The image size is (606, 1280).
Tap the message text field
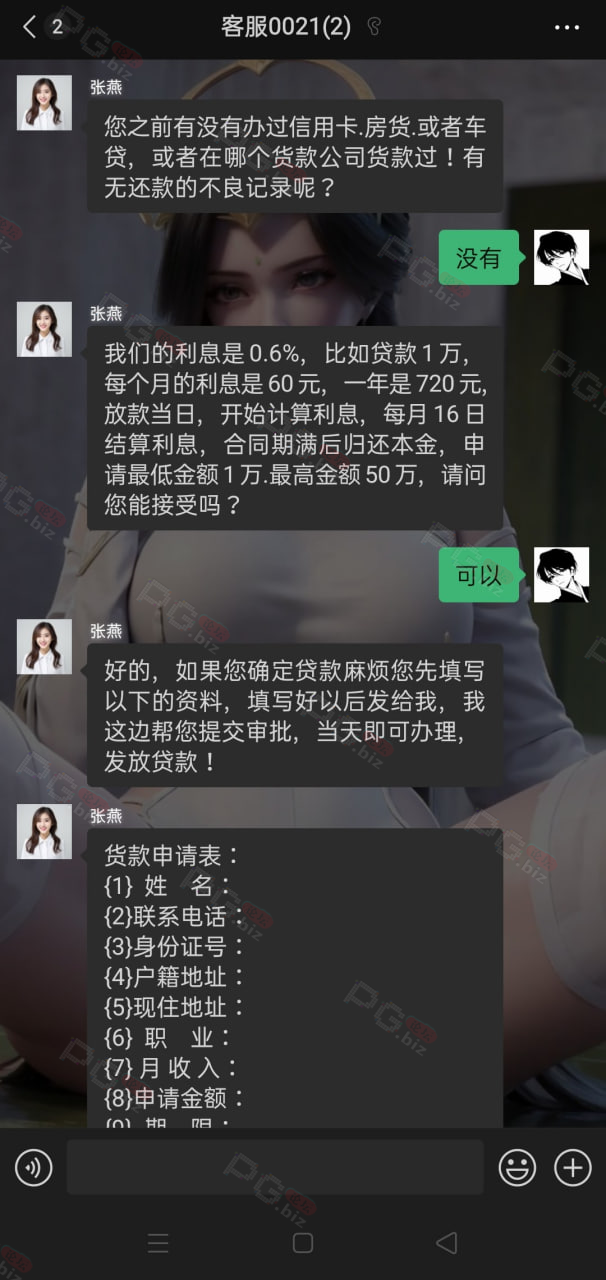pyautogui.click(x=275, y=1167)
